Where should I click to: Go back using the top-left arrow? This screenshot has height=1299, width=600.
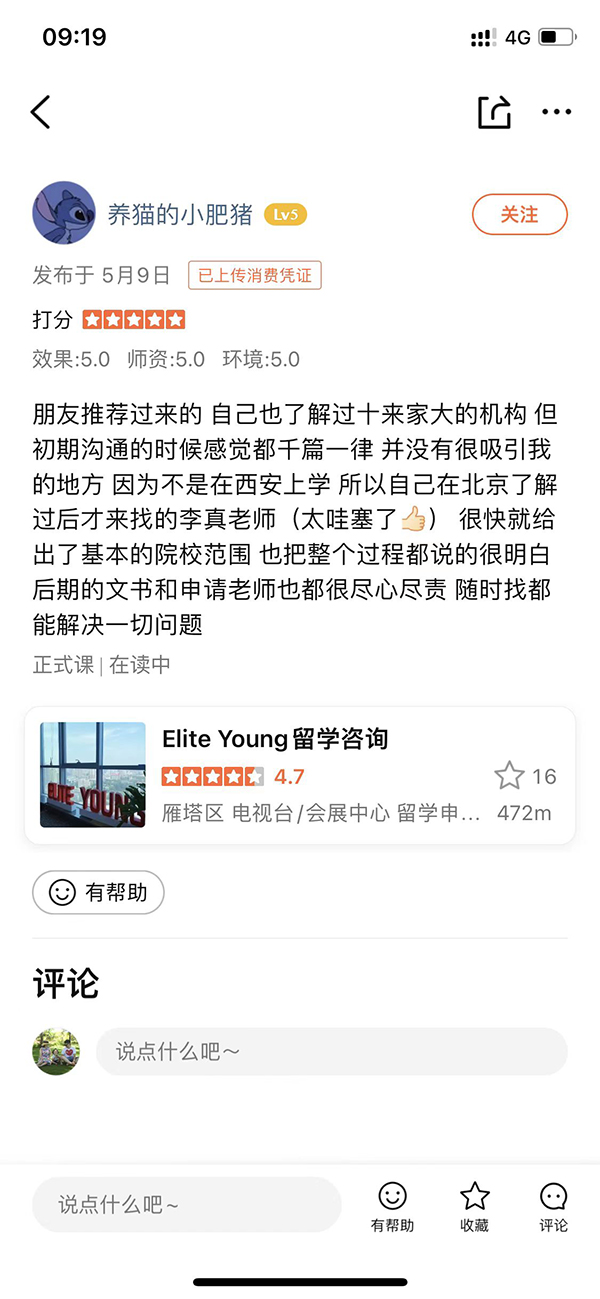pyautogui.click(x=41, y=112)
